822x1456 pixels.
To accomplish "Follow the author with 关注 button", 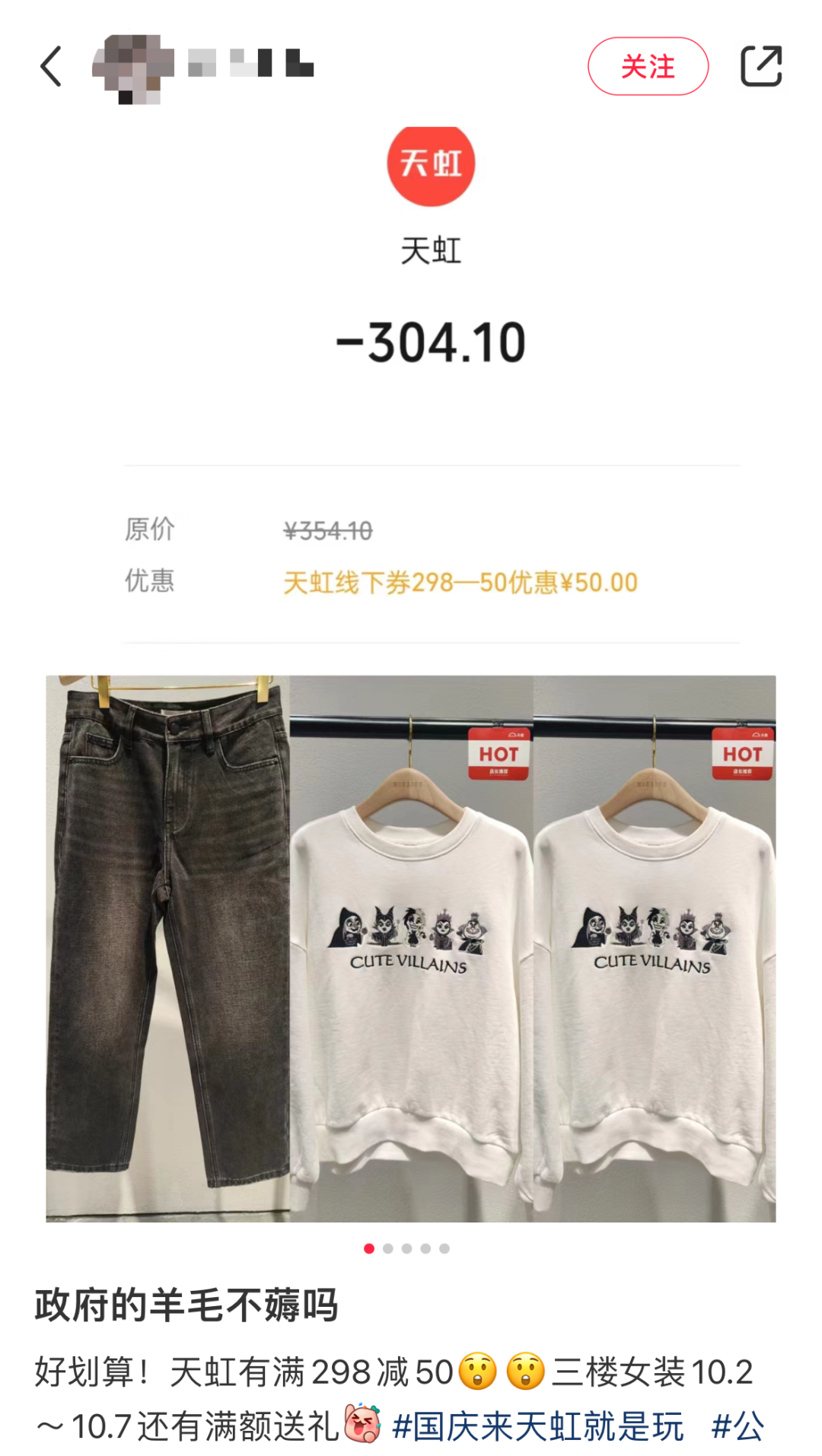I will (648, 66).
